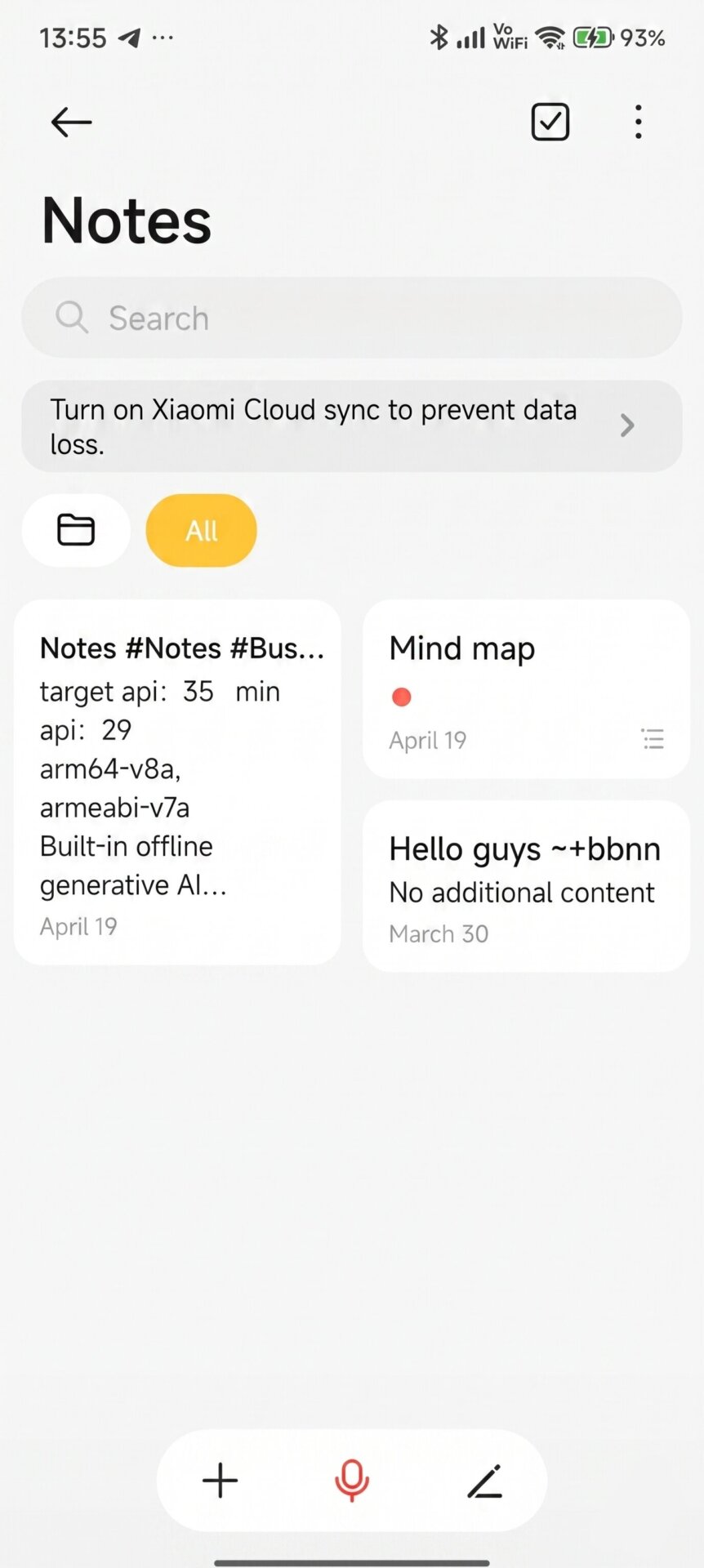Open the Hello guys ~+bbnn note
This screenshot has height=1568, width=704.
click(x=526, y=886)
